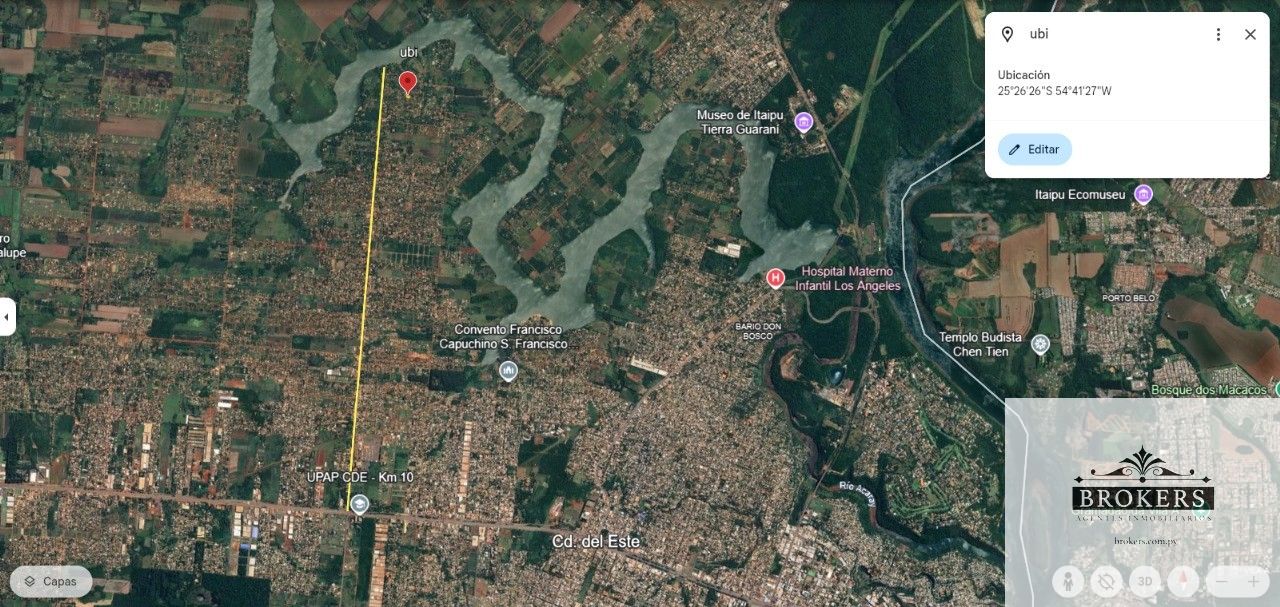Screen dimensions: 1280x607
Task: Expand the collapsed side panel arrow
Action: click(x=7, y=317)
